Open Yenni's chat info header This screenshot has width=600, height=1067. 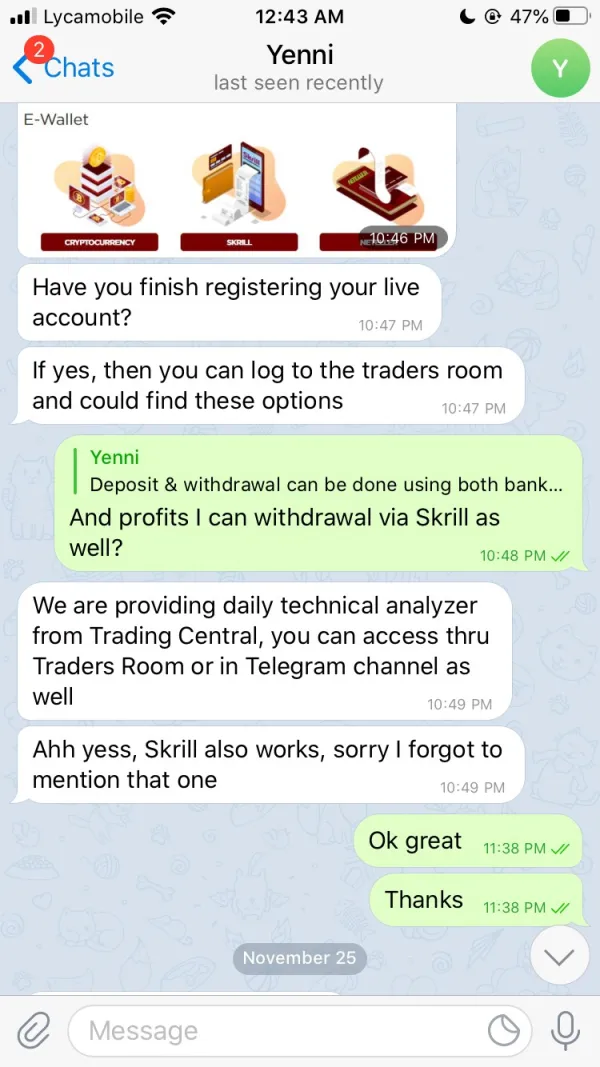click(299, 67)
